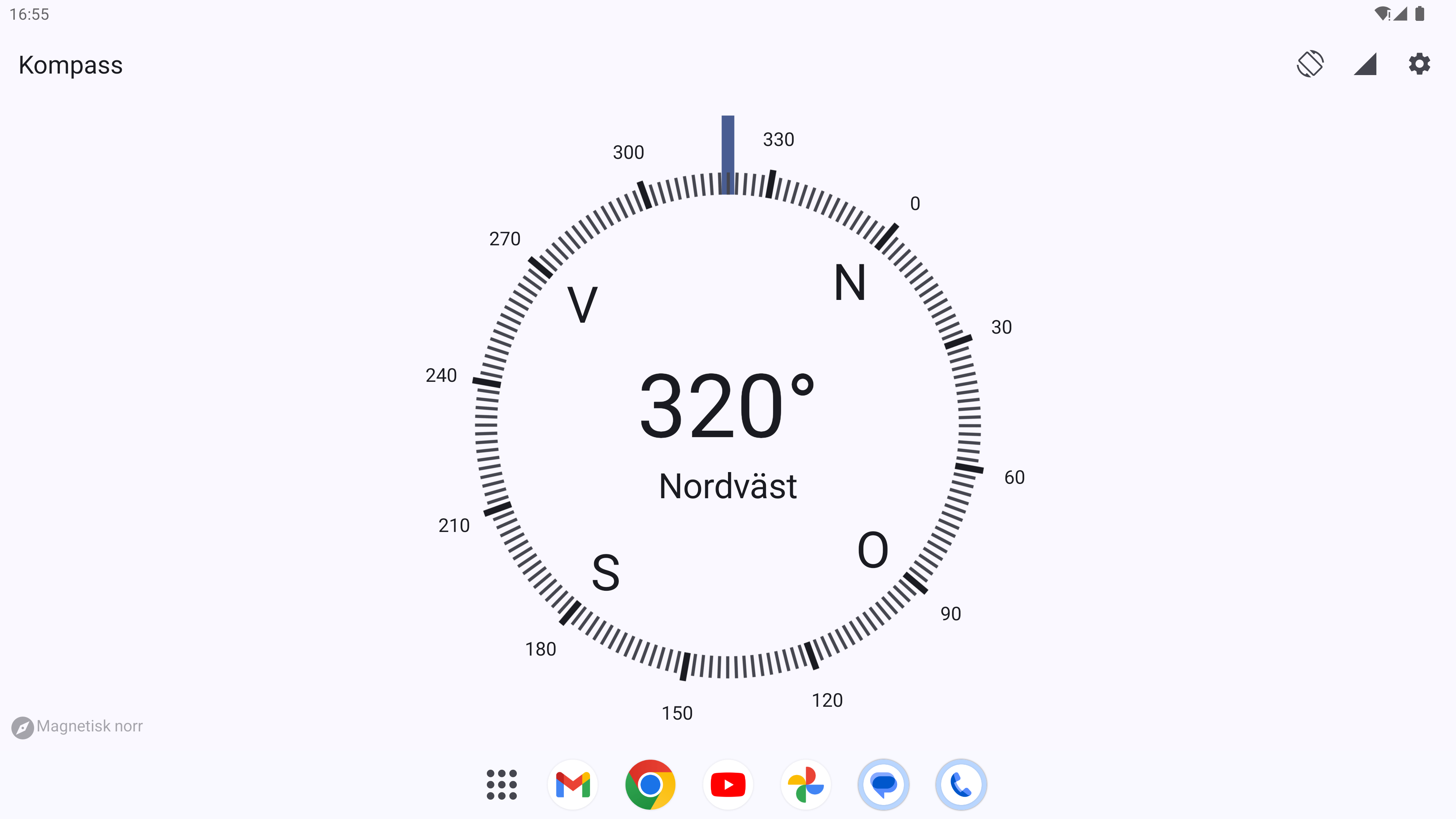Viewport: 1456px width, 819px height.
Task: Open Google Photos from the taskbar
Action: click(805, 784)
